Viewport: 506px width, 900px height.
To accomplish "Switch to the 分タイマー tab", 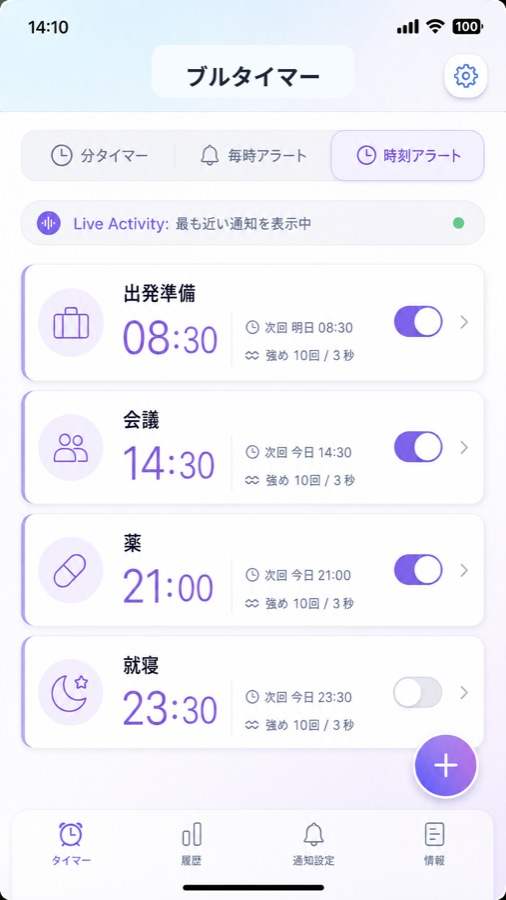I will pos(99,156).
